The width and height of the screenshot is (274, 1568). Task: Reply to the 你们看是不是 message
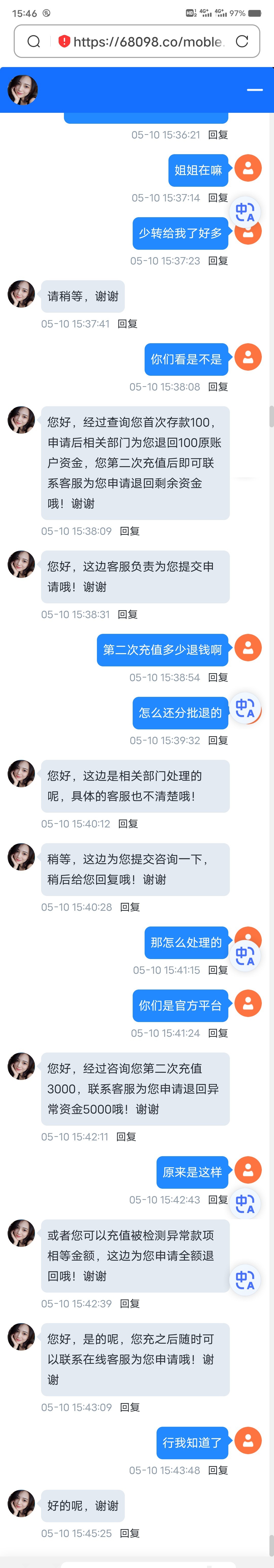[217, 386]
